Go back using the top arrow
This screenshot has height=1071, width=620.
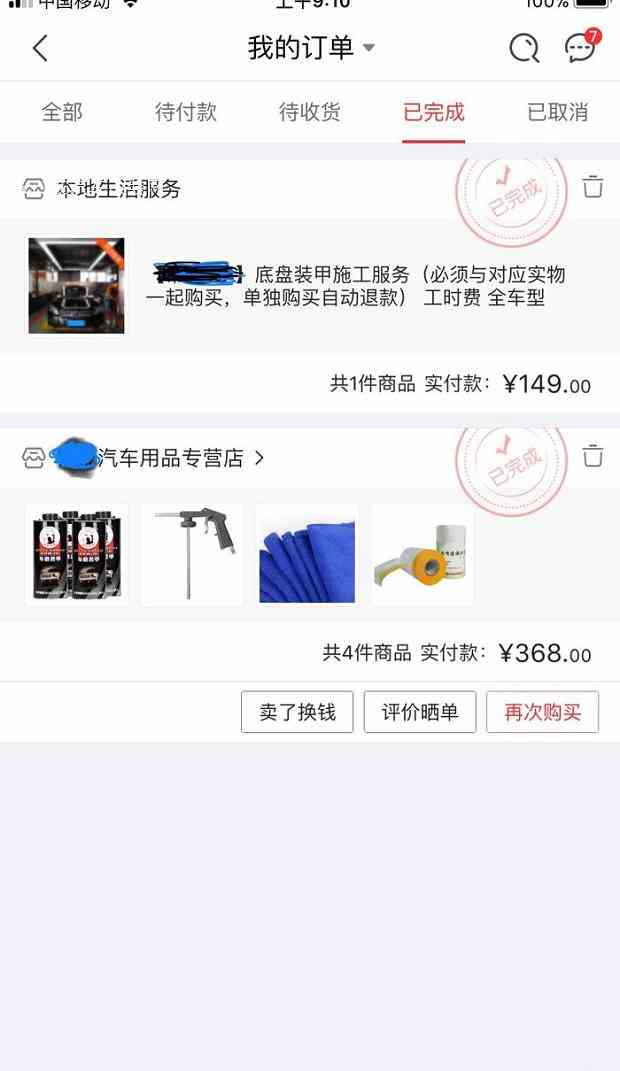click(40, 48)
